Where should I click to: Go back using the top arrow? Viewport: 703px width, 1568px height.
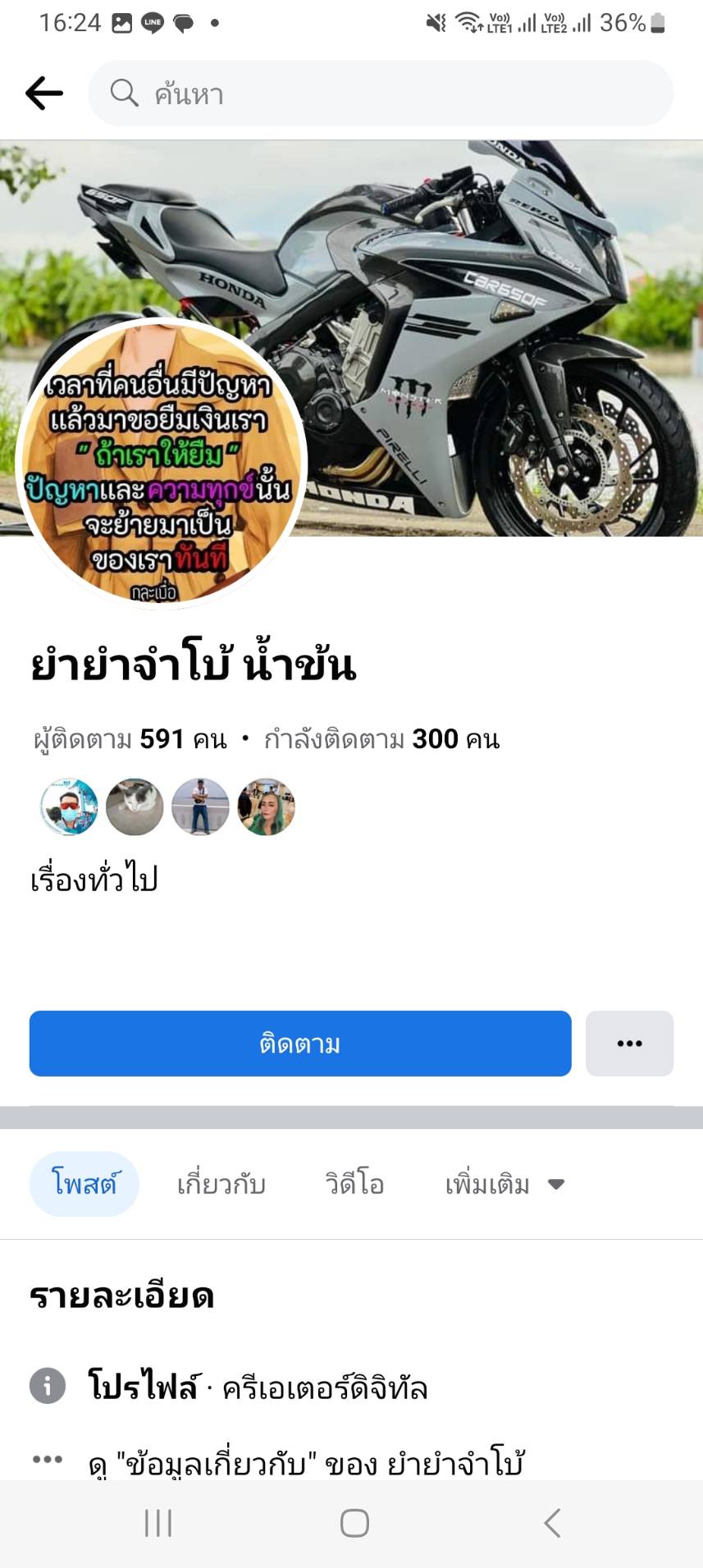point(44,94)
